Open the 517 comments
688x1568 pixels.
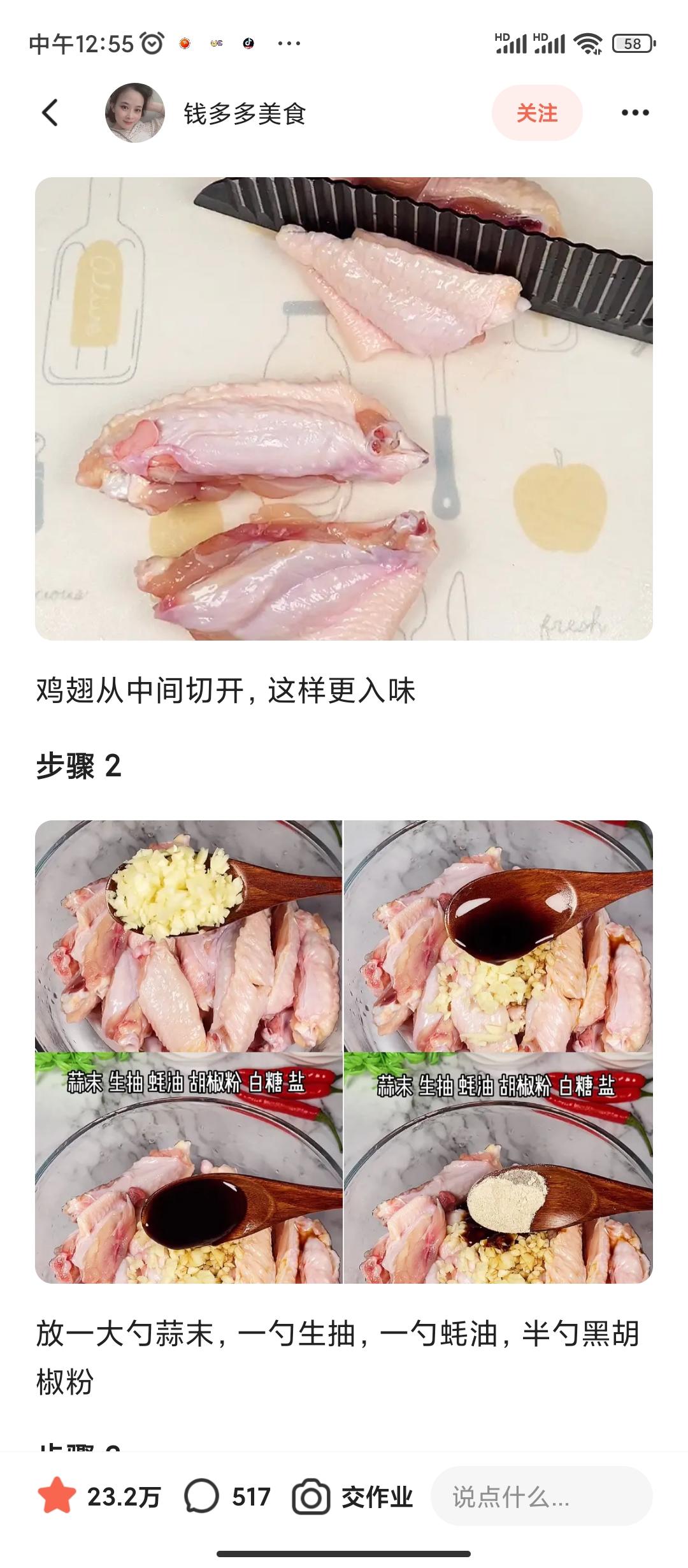[227, 1497]
